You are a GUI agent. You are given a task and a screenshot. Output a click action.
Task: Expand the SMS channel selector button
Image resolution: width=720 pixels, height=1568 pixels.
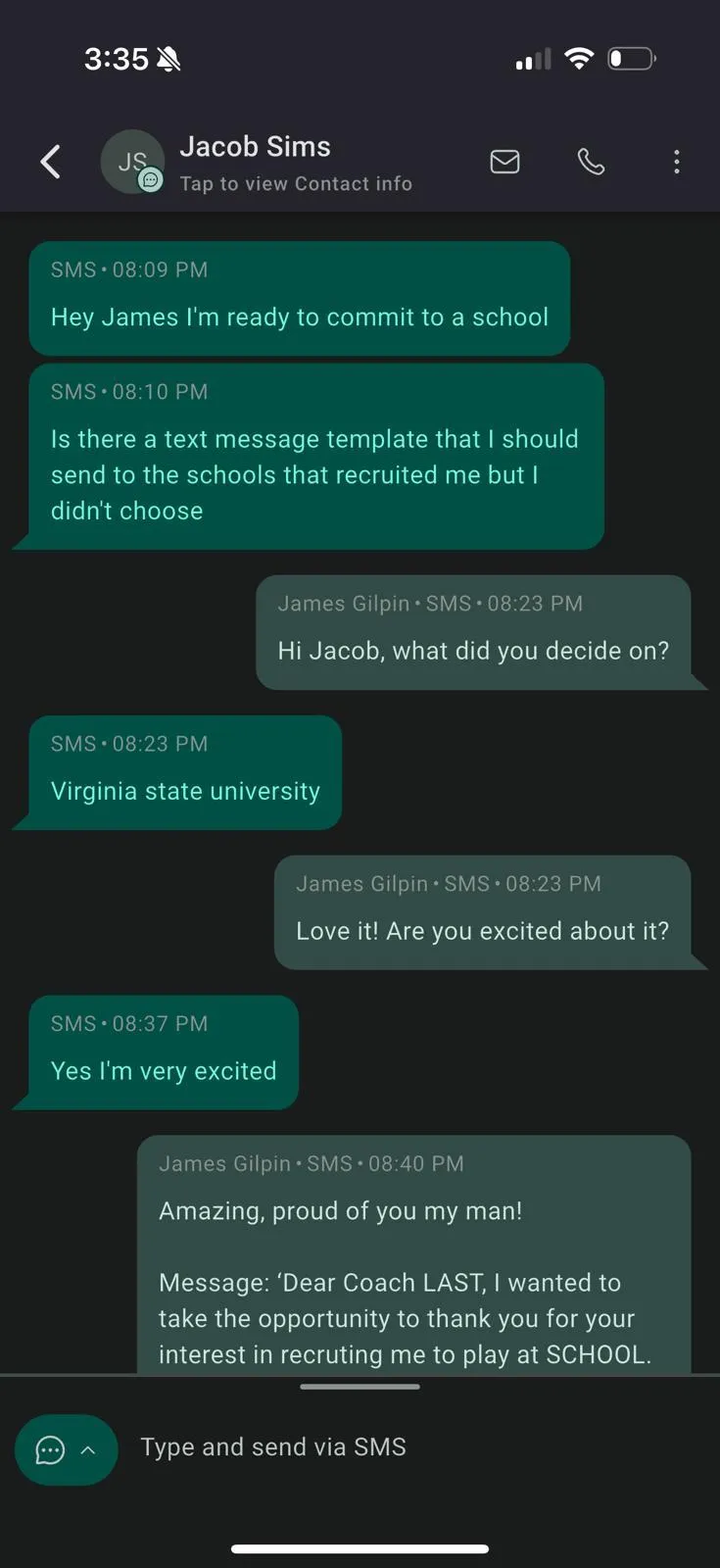click(x=66, y=1449)
